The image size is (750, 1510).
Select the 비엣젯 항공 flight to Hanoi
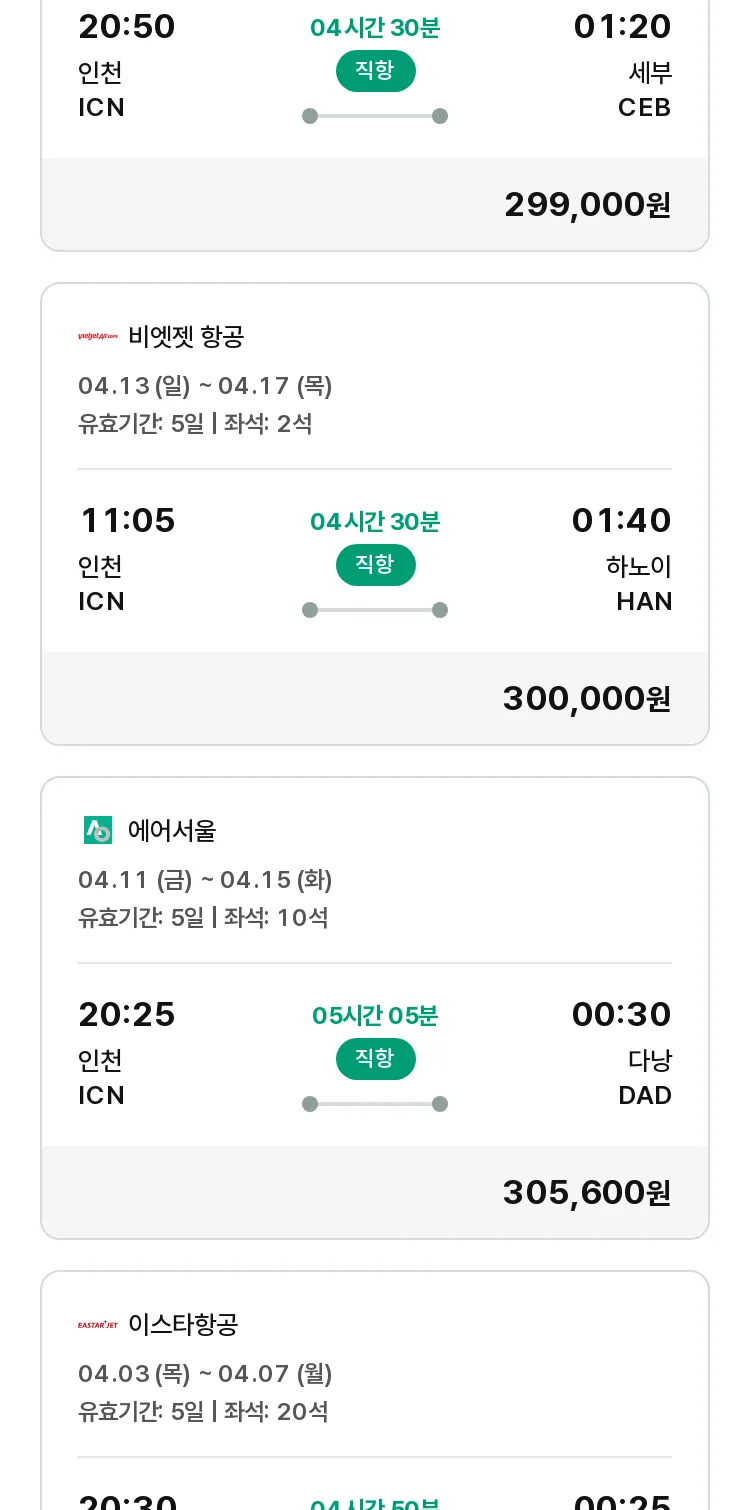coord(375,514)
